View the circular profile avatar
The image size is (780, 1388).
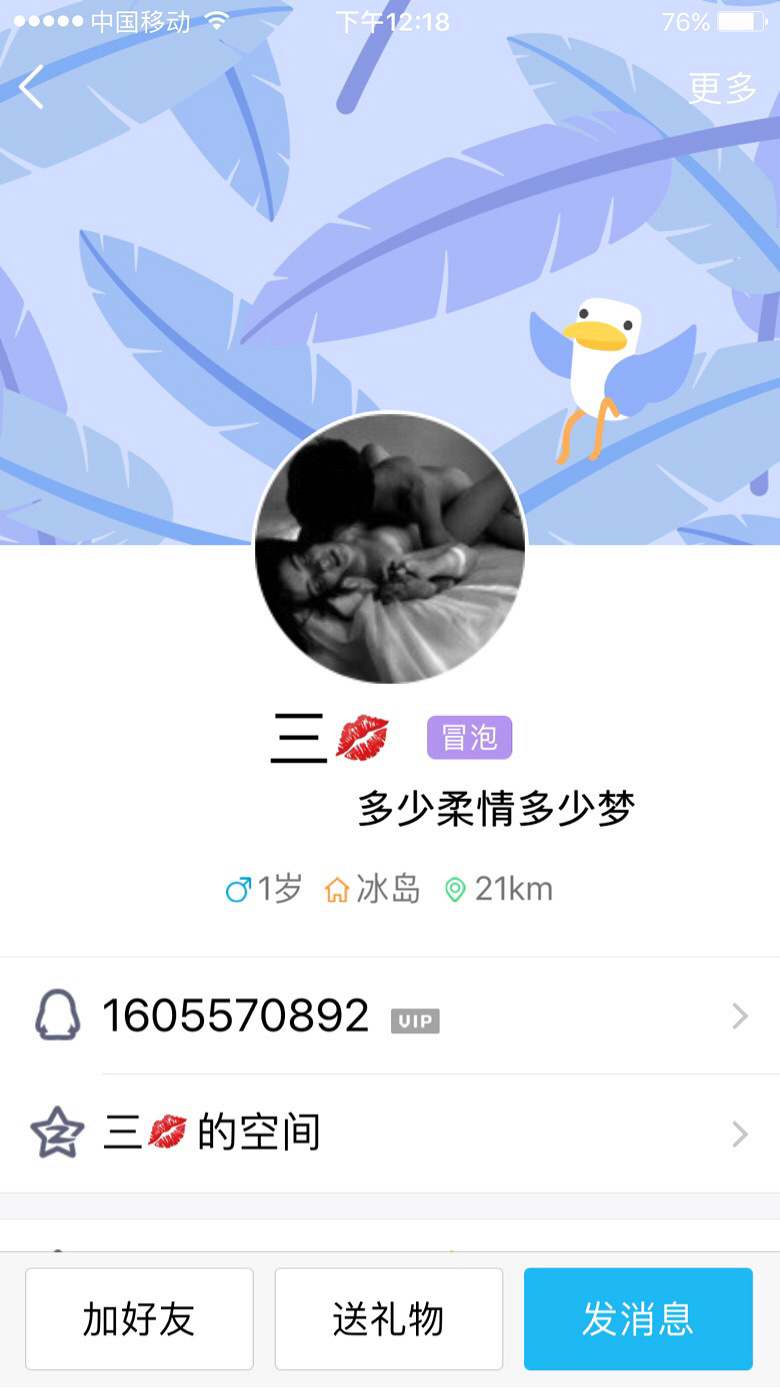[x=390, y=548]
